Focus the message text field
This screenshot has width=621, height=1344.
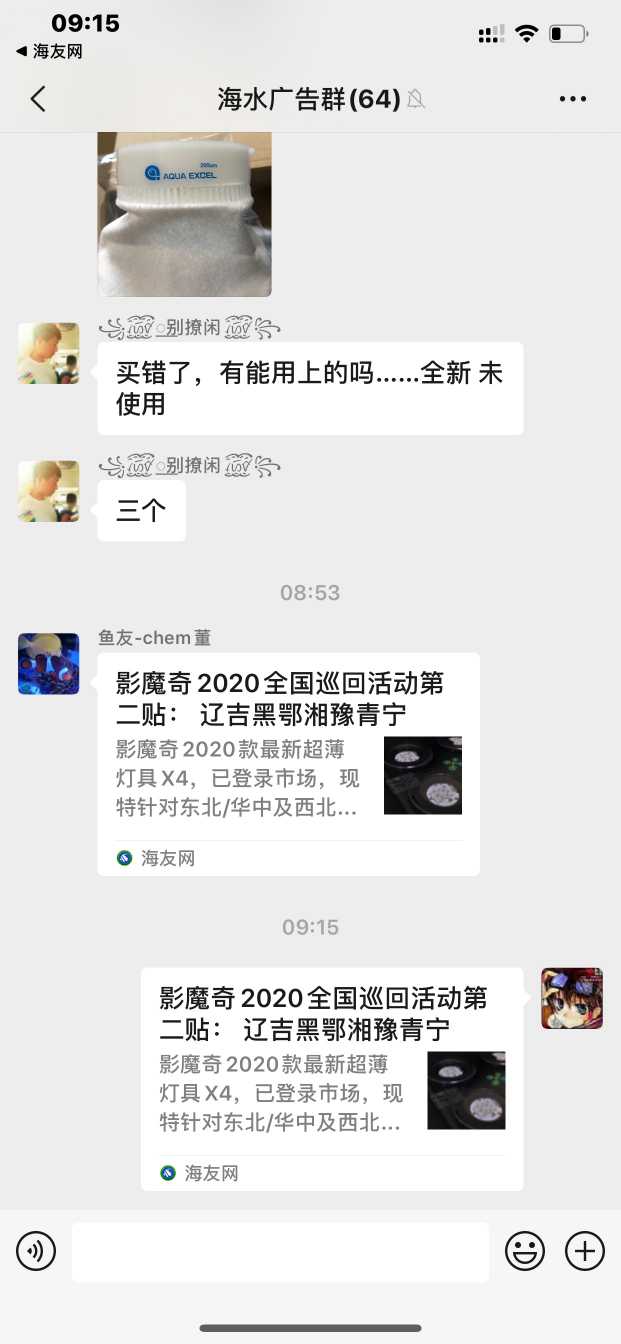tap(280, 1251)
